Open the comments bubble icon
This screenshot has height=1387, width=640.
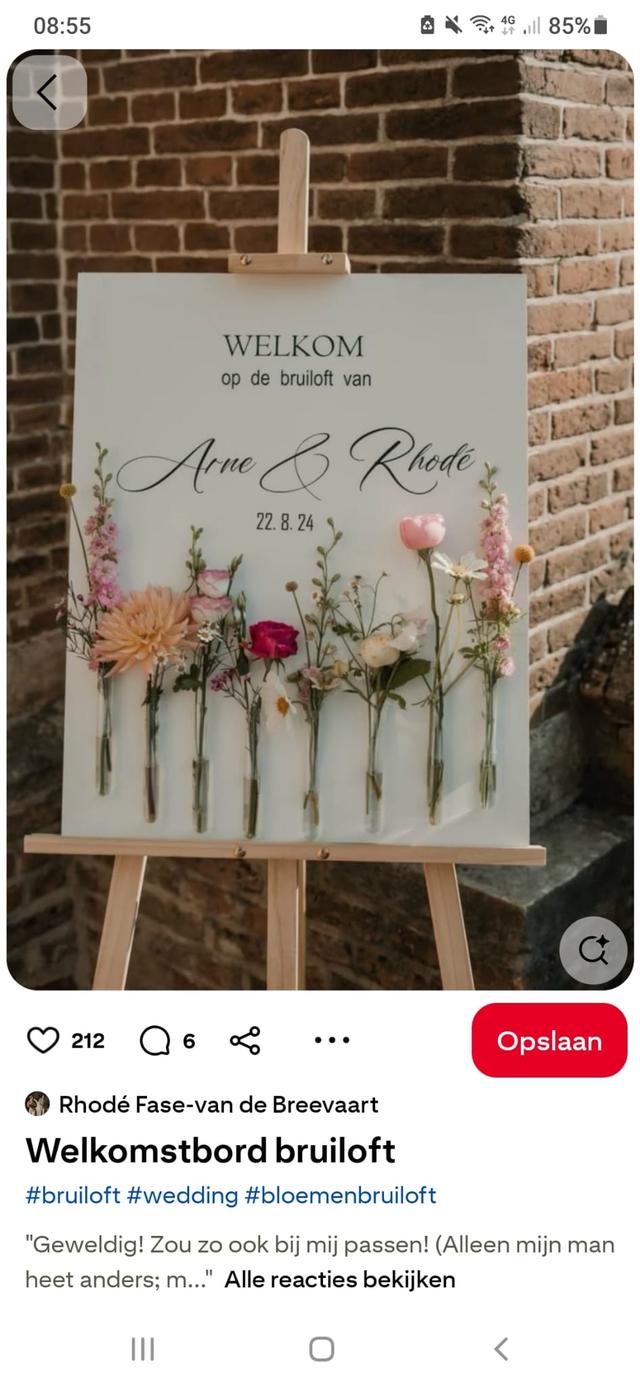155,1041
